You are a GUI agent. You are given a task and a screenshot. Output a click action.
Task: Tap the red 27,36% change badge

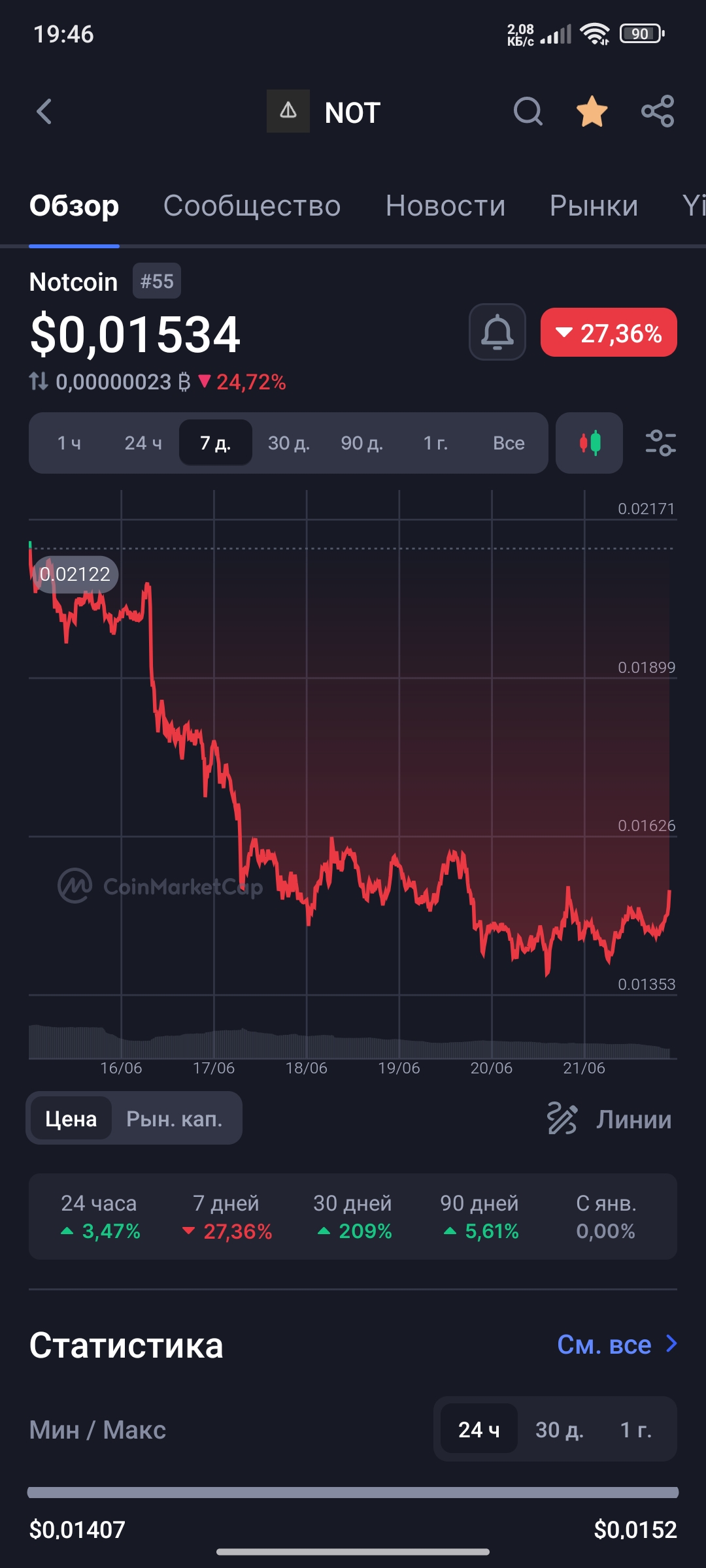(x=609, y=333)
